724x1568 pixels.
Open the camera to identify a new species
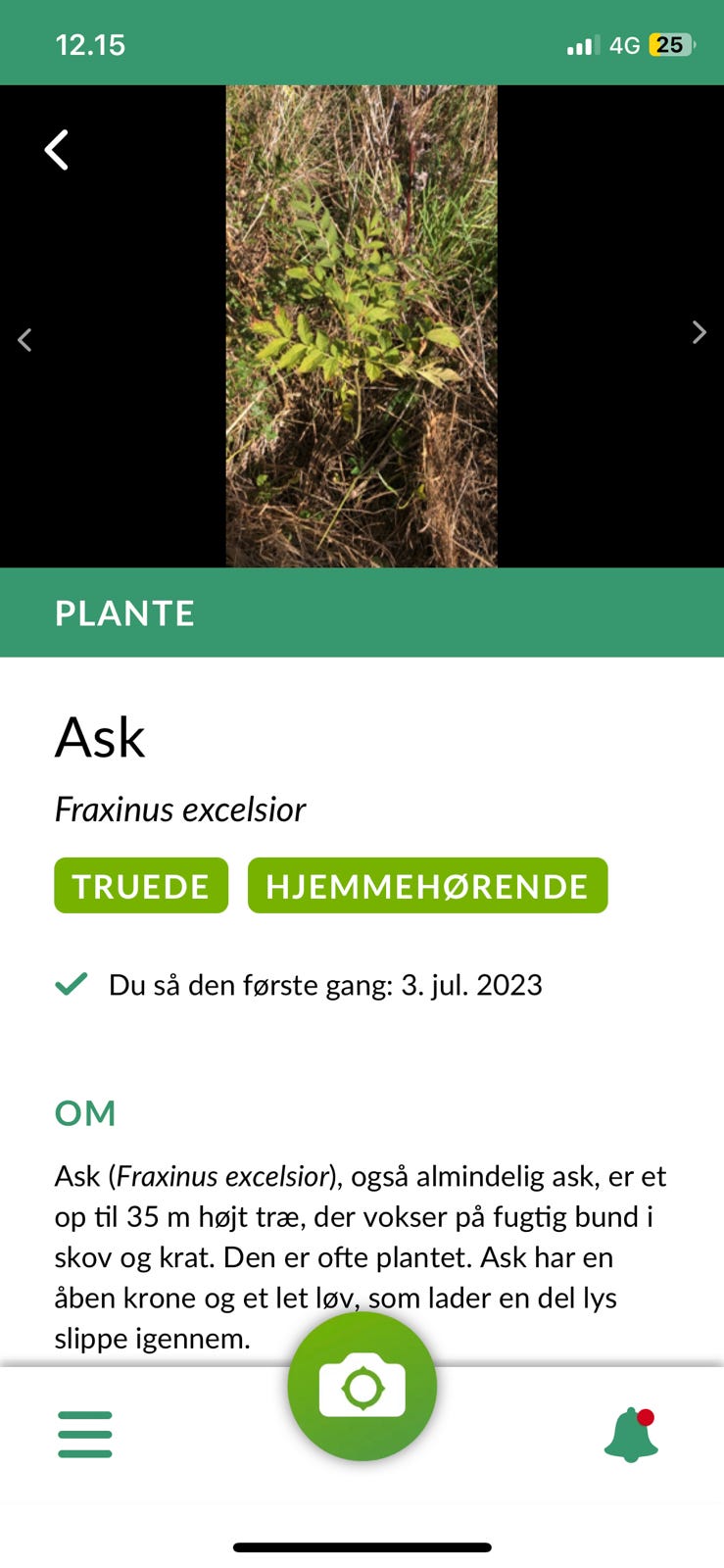[362, 1386]
